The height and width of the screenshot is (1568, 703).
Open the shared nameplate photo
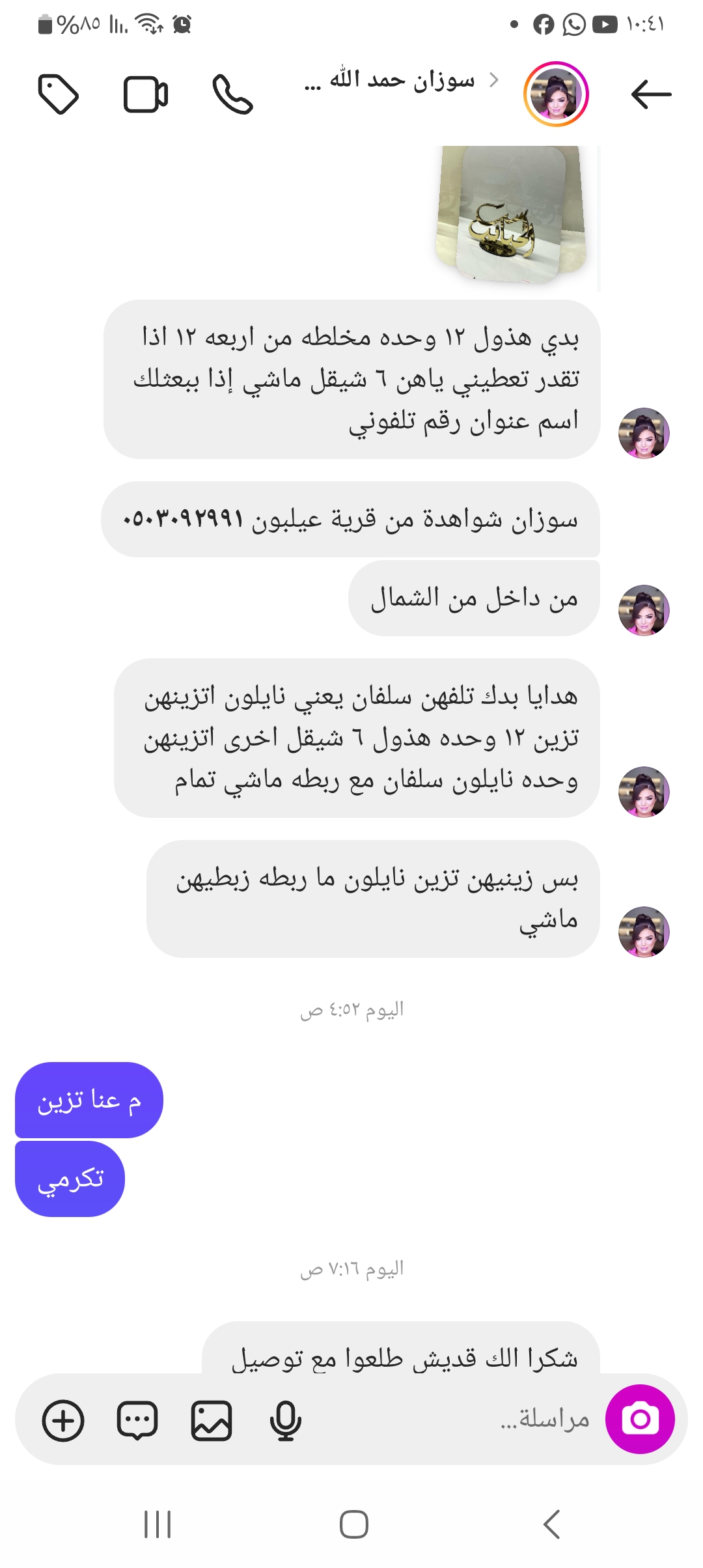click(x=512, y=215)
